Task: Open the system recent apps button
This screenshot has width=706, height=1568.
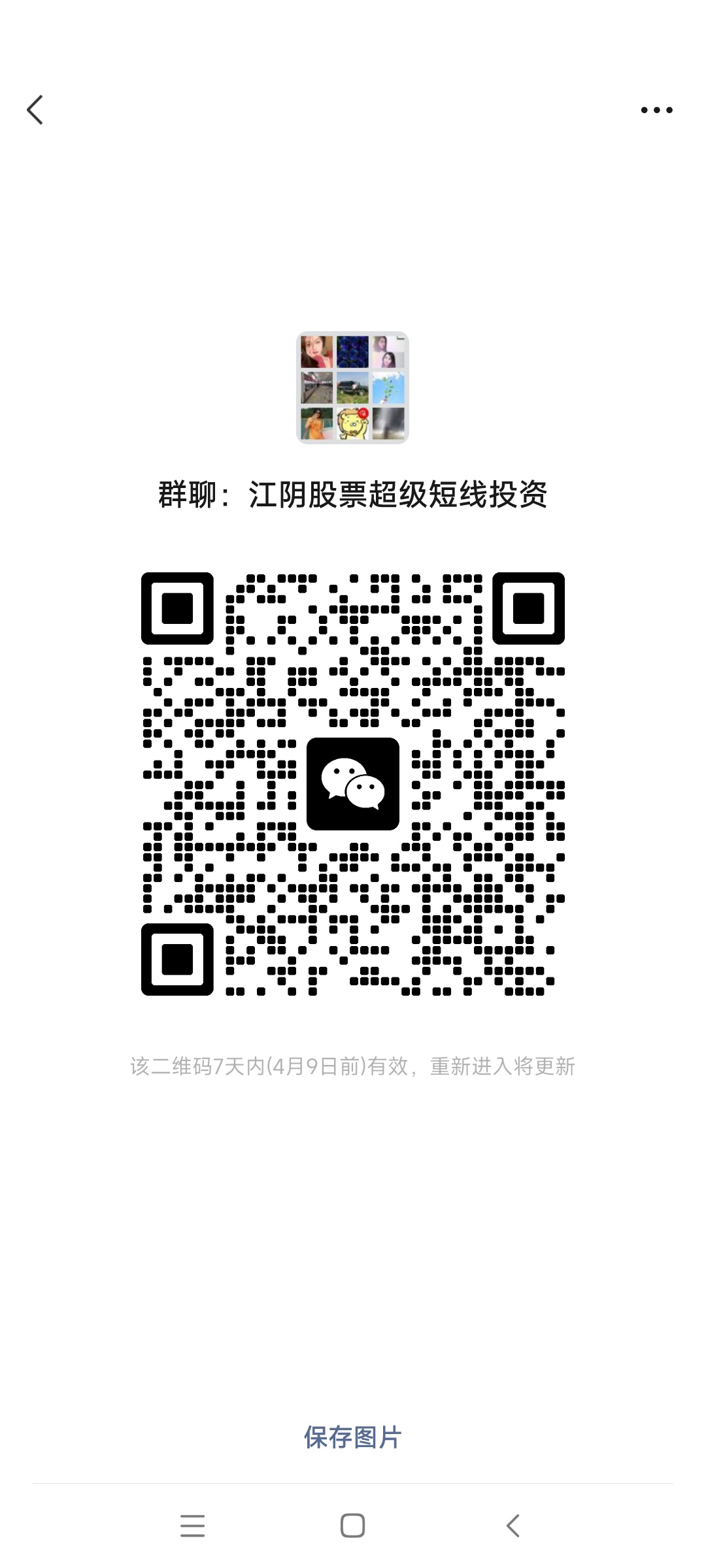Action: point(192,1526)
